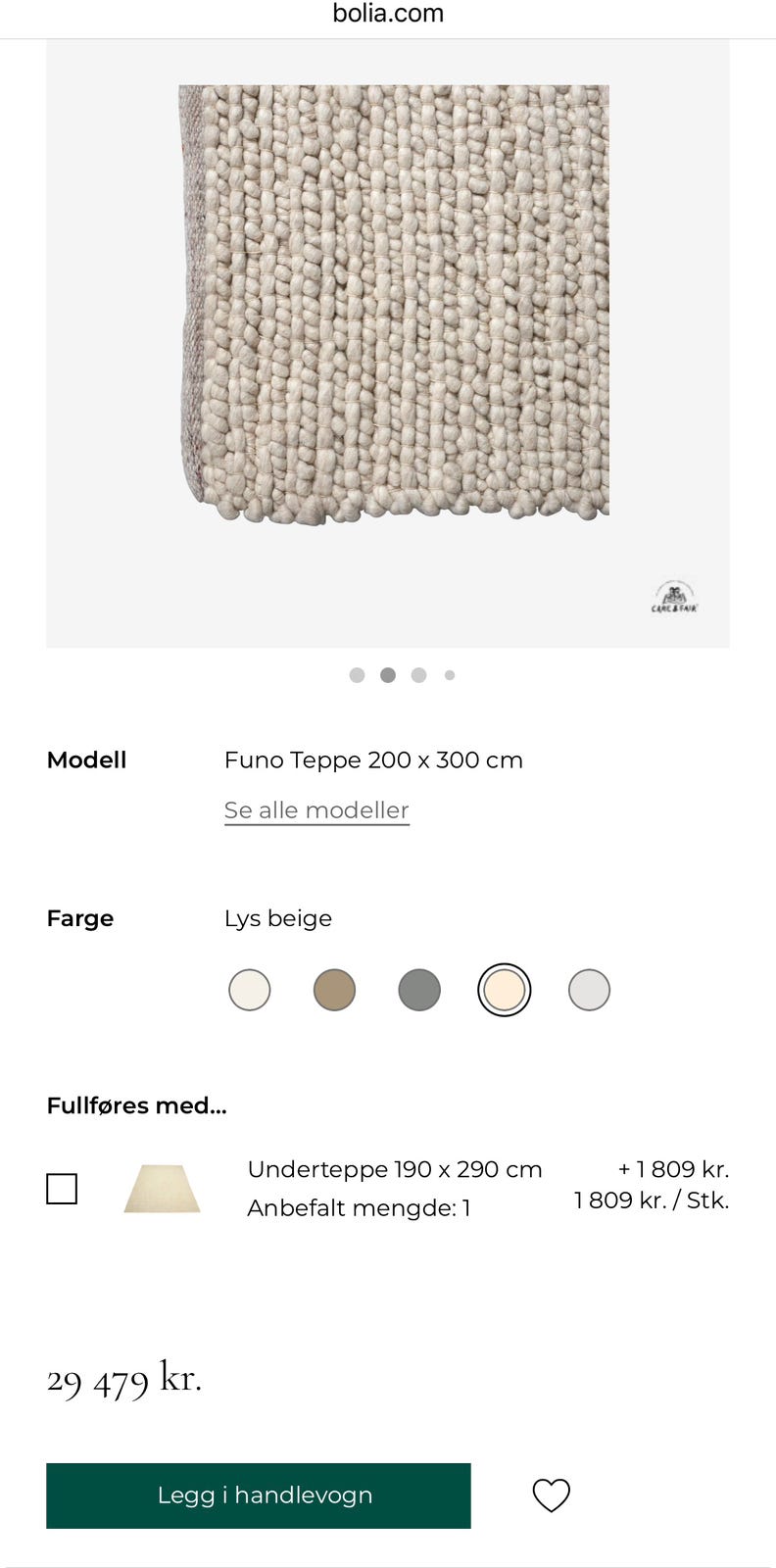Select the second carousel dot
Viewport: 776px width, 1568px height.
click(x=388, y=674)
